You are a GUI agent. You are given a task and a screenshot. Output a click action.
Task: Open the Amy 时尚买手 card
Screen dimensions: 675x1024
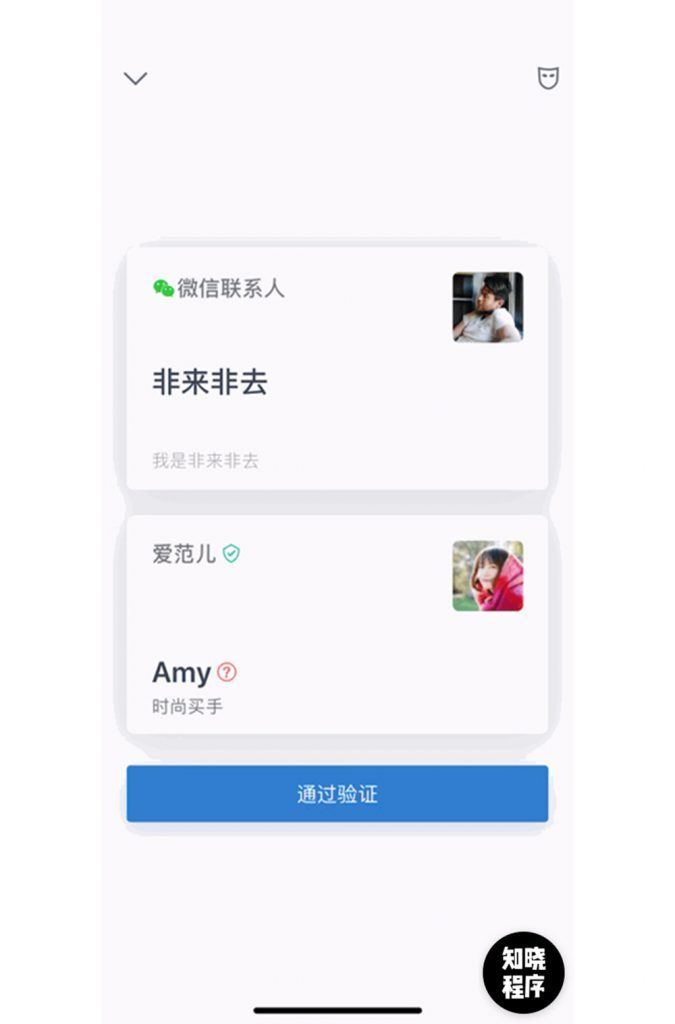coord(337,625)
